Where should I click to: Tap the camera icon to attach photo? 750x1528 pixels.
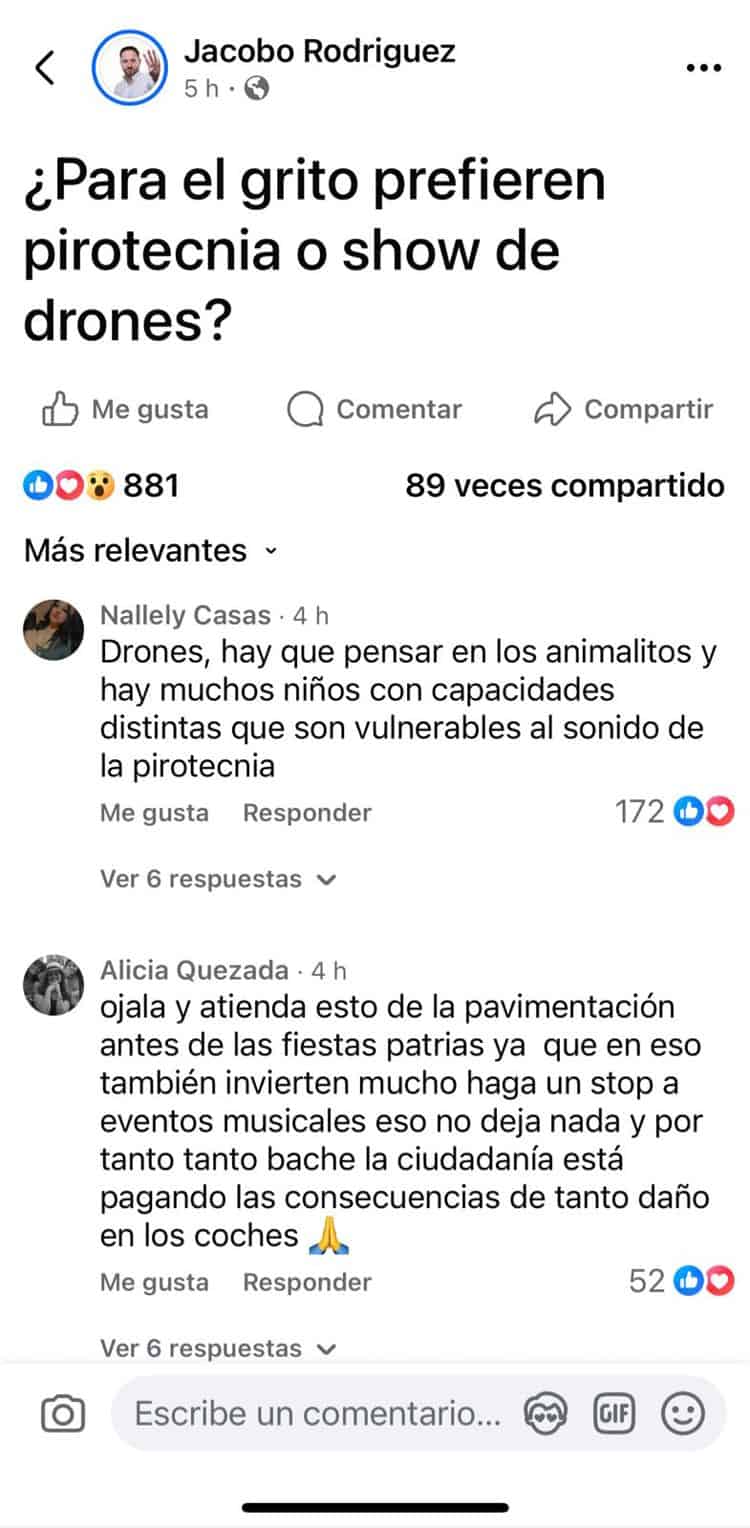[x=63, y=1414]
